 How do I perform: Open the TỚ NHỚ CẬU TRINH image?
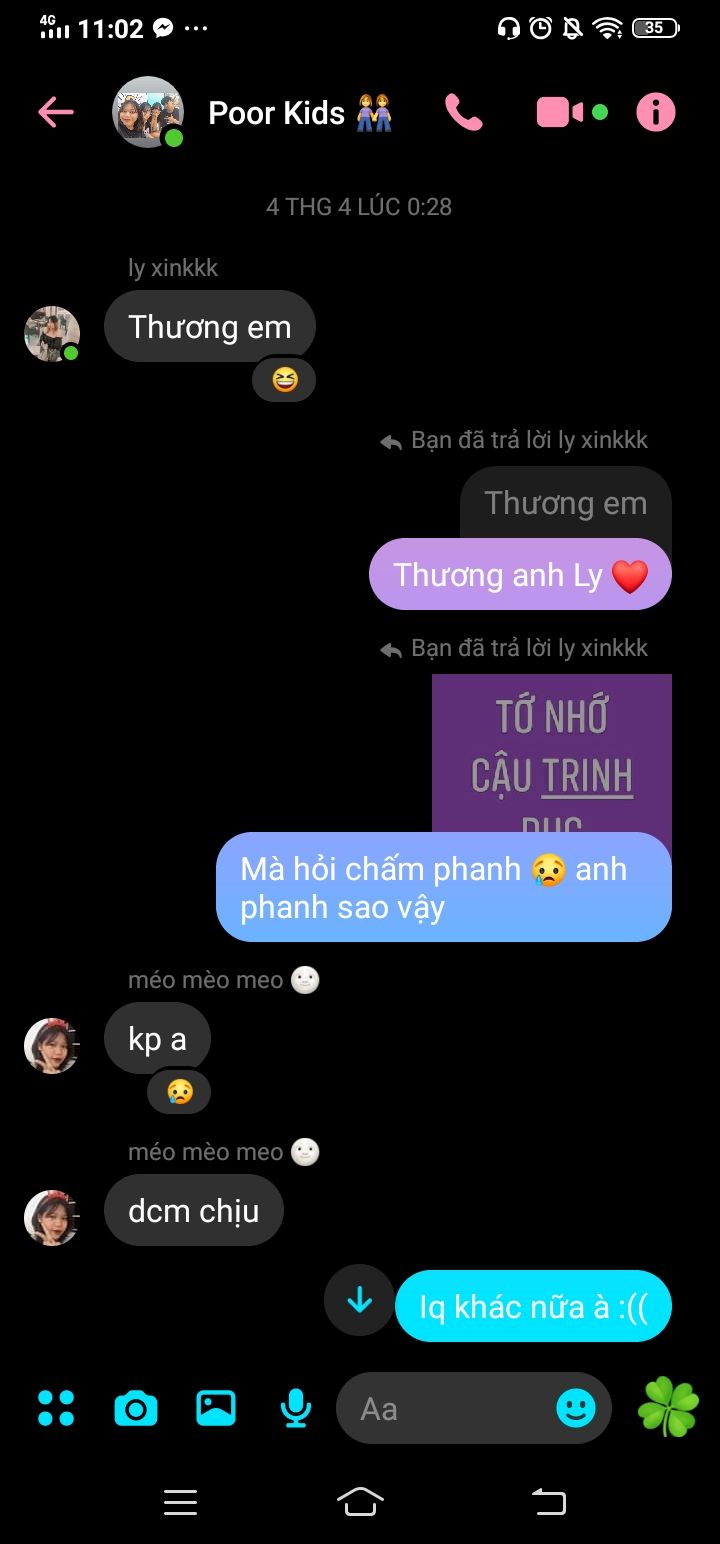pos(552,750)
